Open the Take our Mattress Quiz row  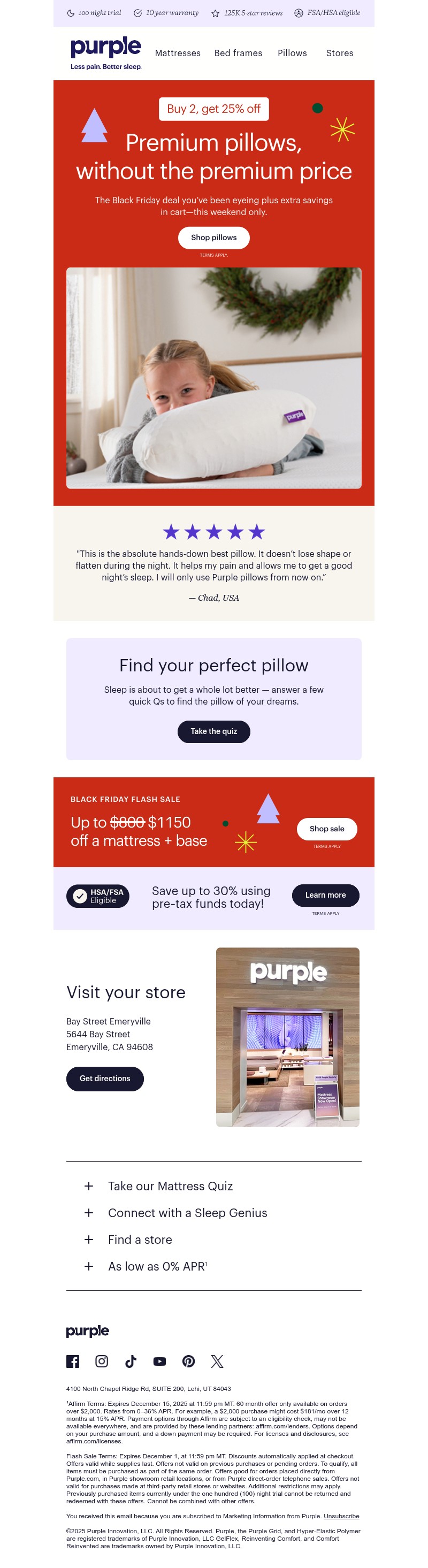point(170,1185)
